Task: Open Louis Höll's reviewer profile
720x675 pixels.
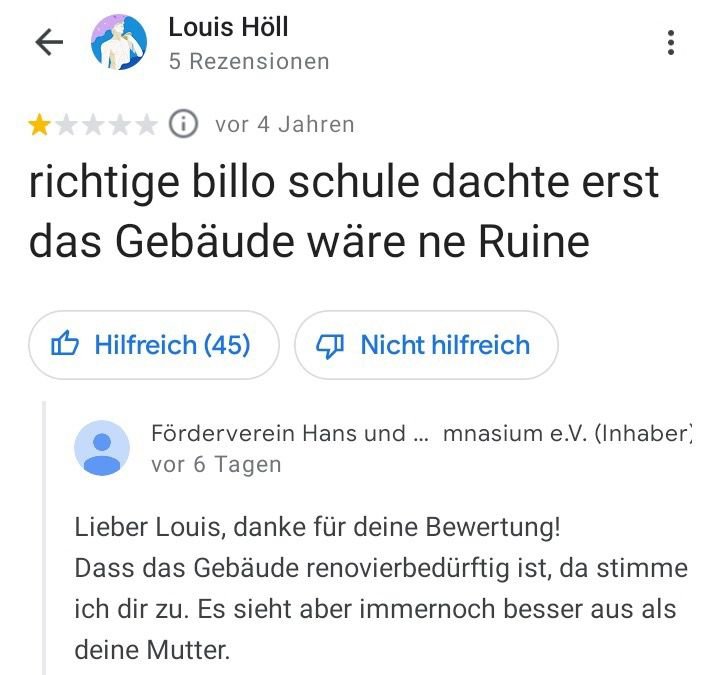Action: [228, 28]
